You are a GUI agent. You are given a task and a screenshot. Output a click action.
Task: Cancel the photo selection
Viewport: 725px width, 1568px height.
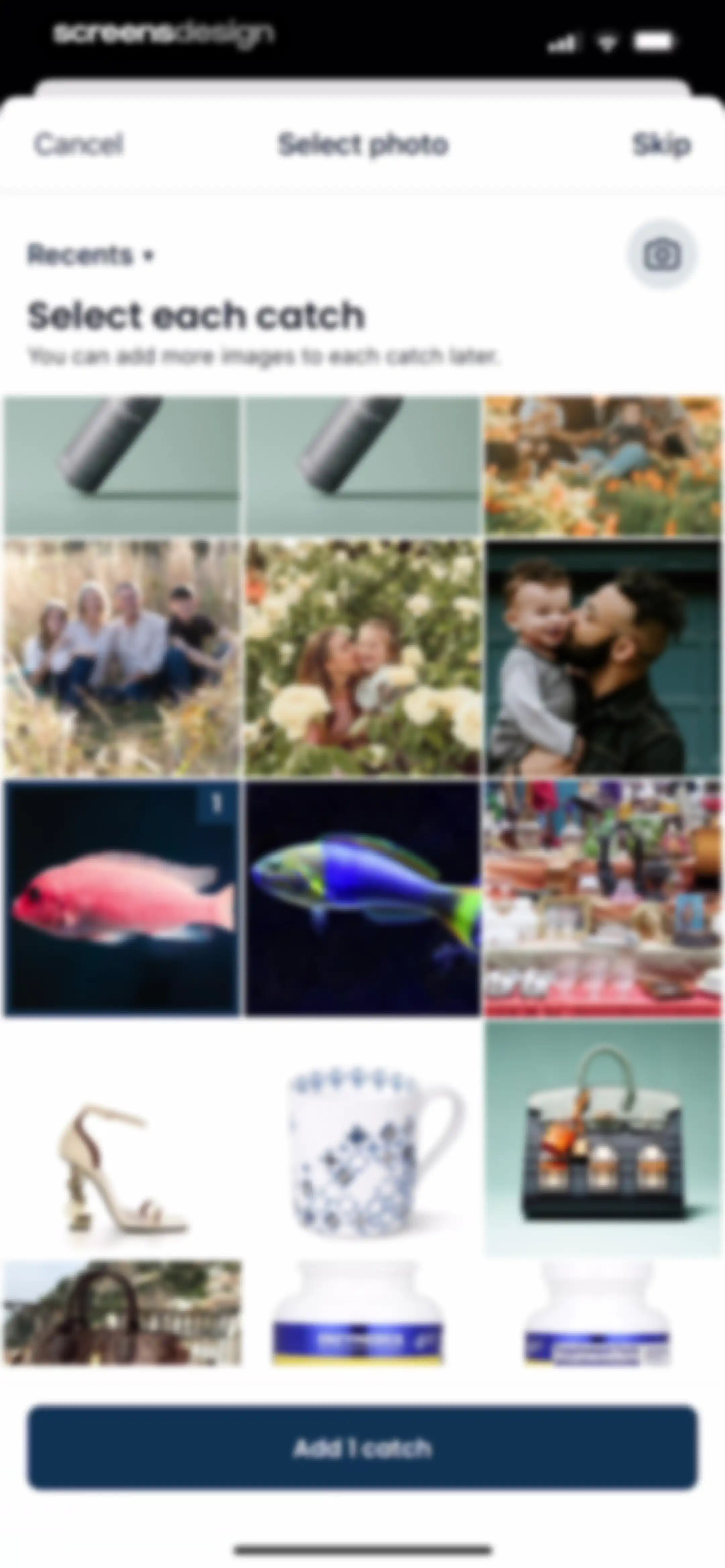point(79,145)
